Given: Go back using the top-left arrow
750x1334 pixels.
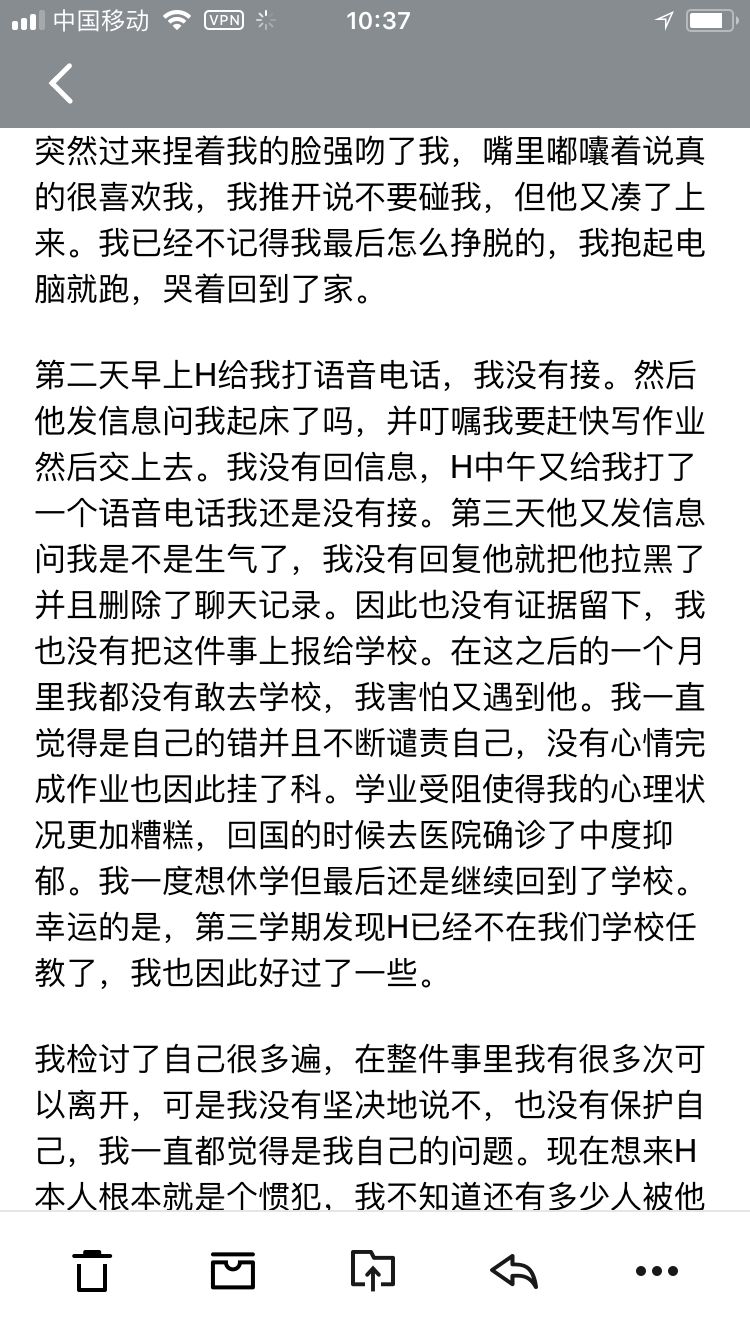Looking at the screenshot, I should pyautogui.click(x=61, y=84).
